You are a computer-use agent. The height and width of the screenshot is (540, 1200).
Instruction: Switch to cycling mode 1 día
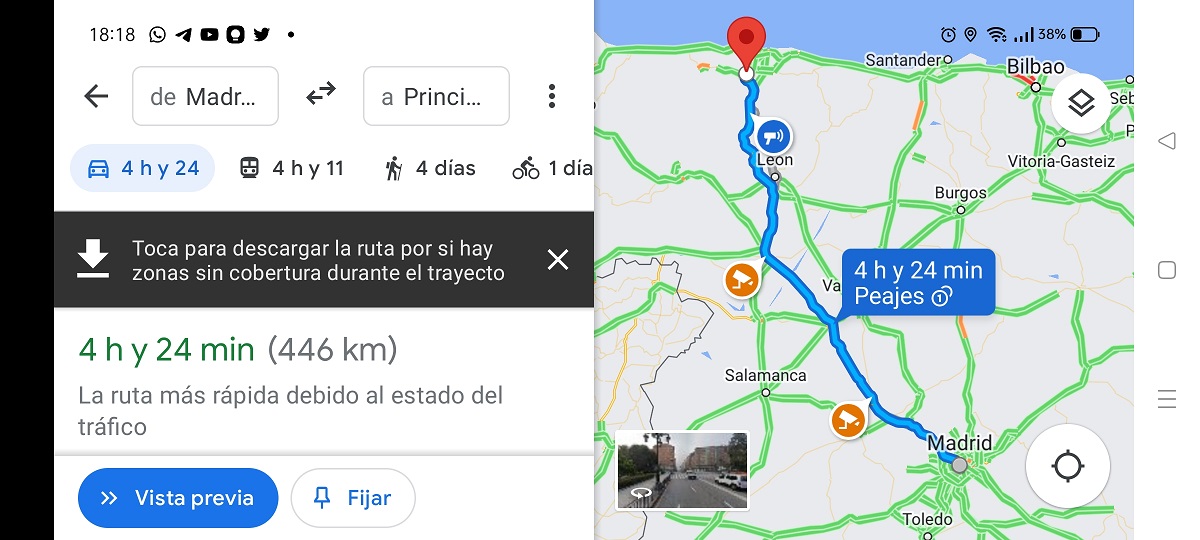[x=552, y=168]
